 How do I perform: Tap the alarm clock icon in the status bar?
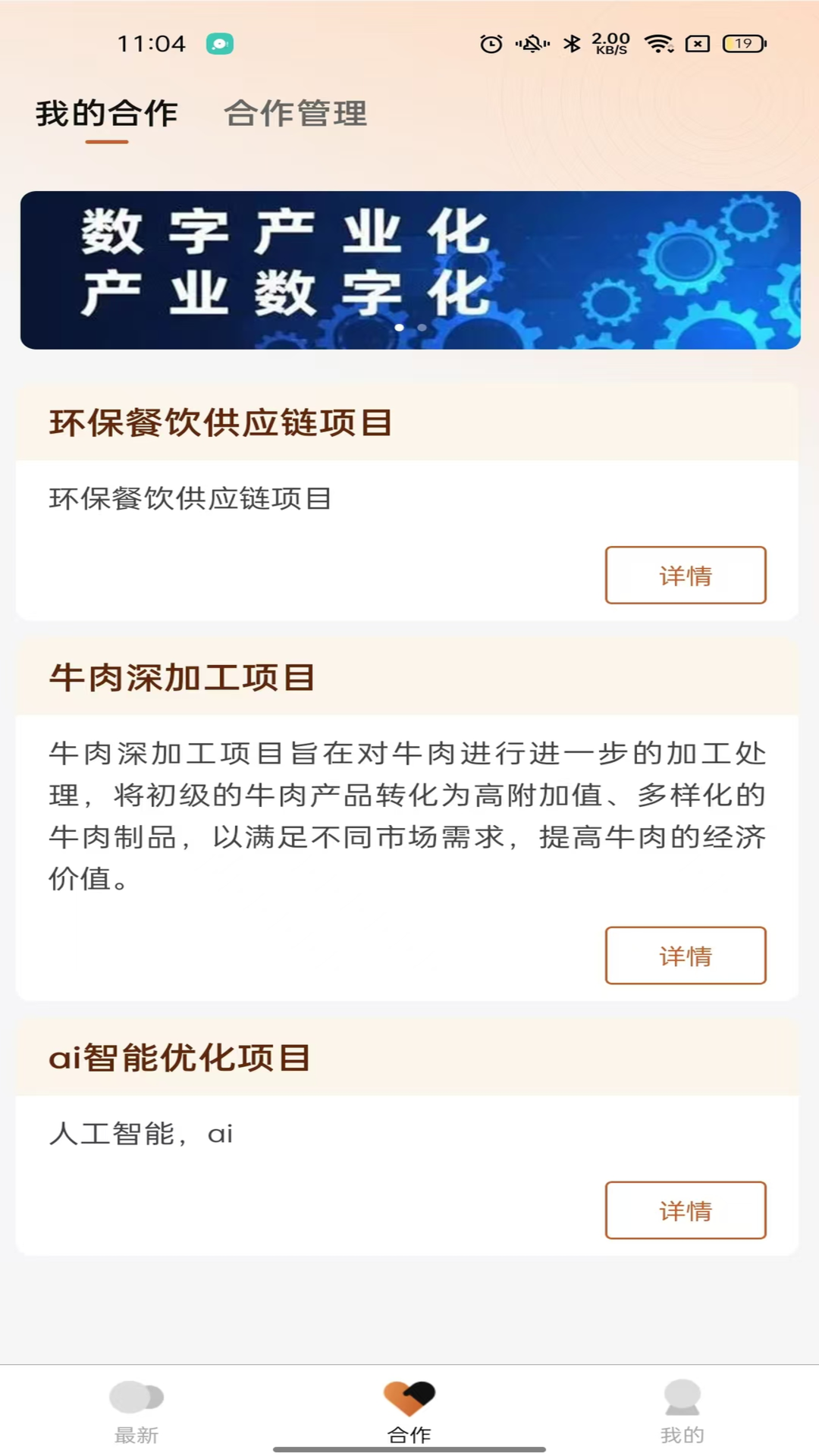point(492,43)
